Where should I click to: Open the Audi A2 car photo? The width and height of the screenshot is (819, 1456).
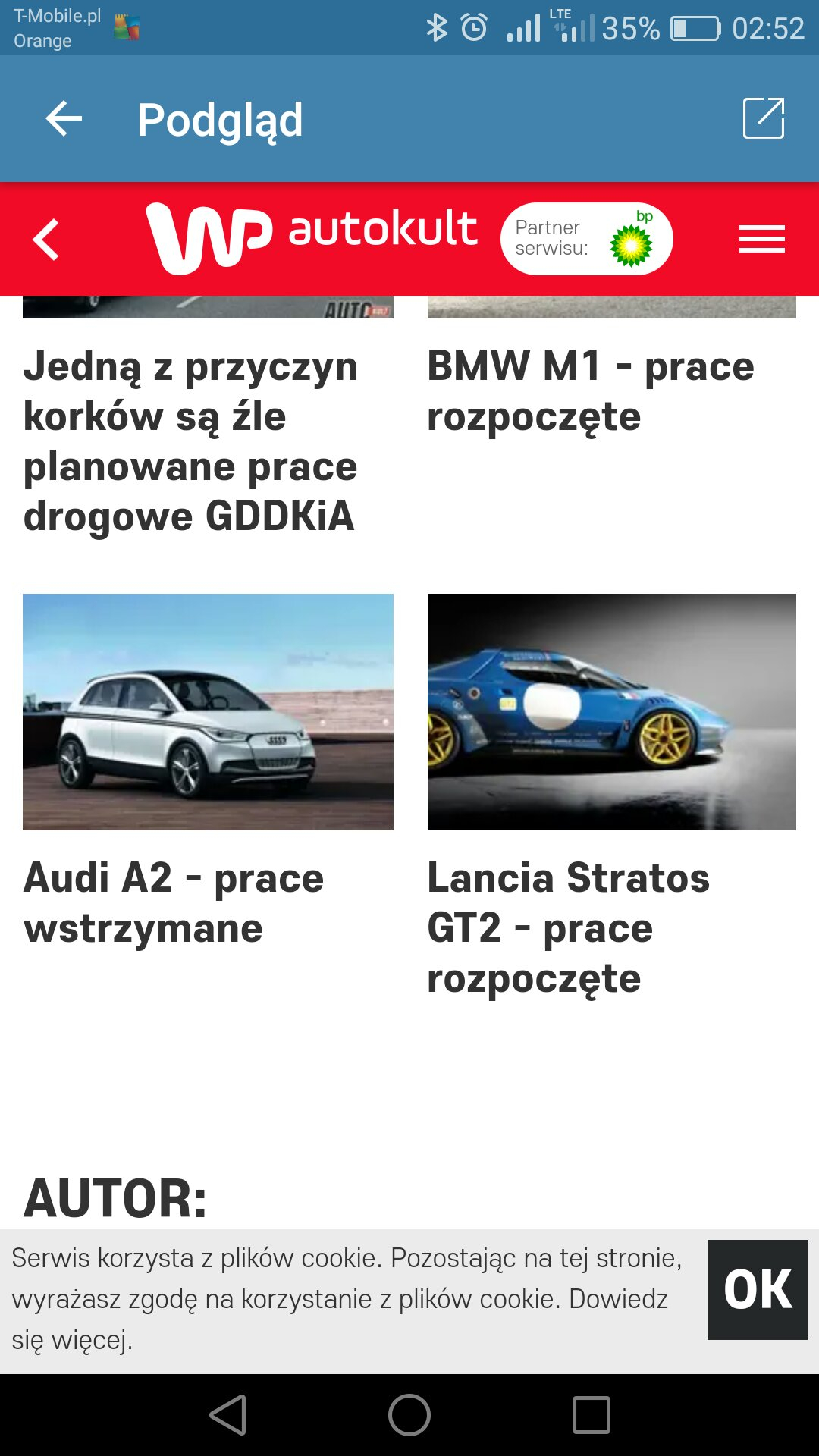pos(208,711)
